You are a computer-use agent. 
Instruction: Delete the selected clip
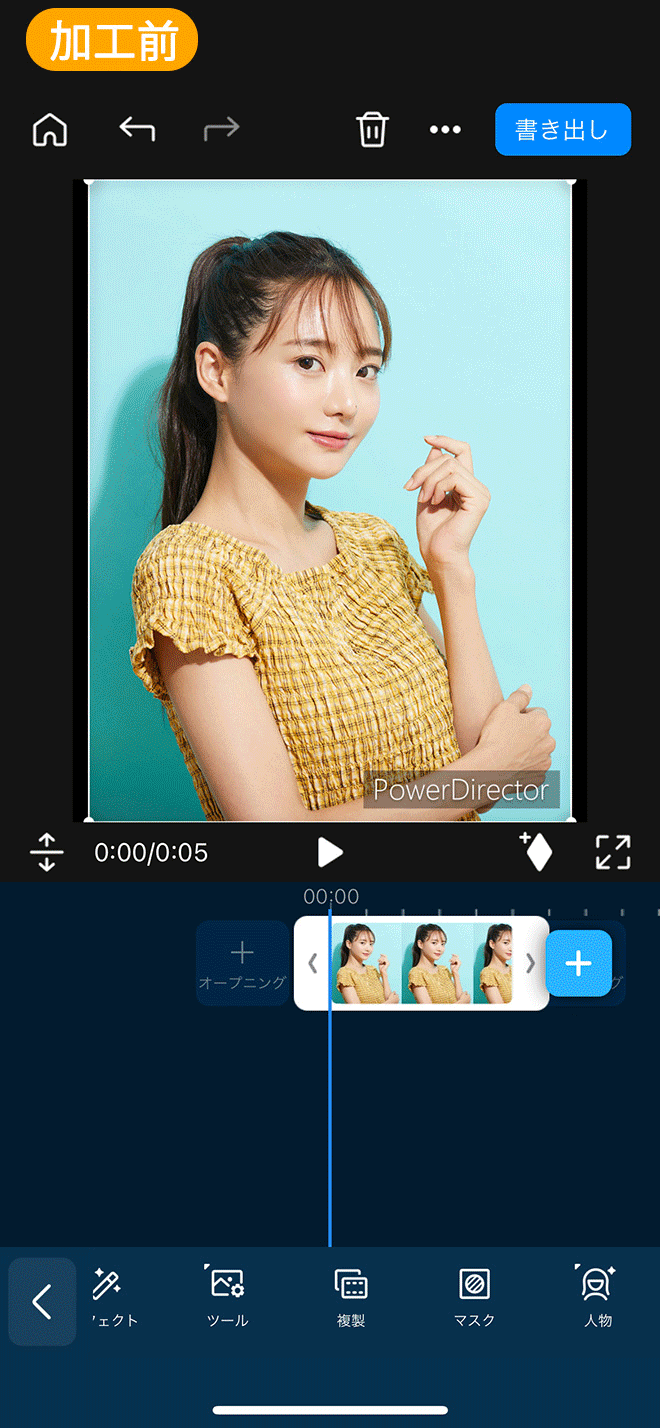[372, 130]
